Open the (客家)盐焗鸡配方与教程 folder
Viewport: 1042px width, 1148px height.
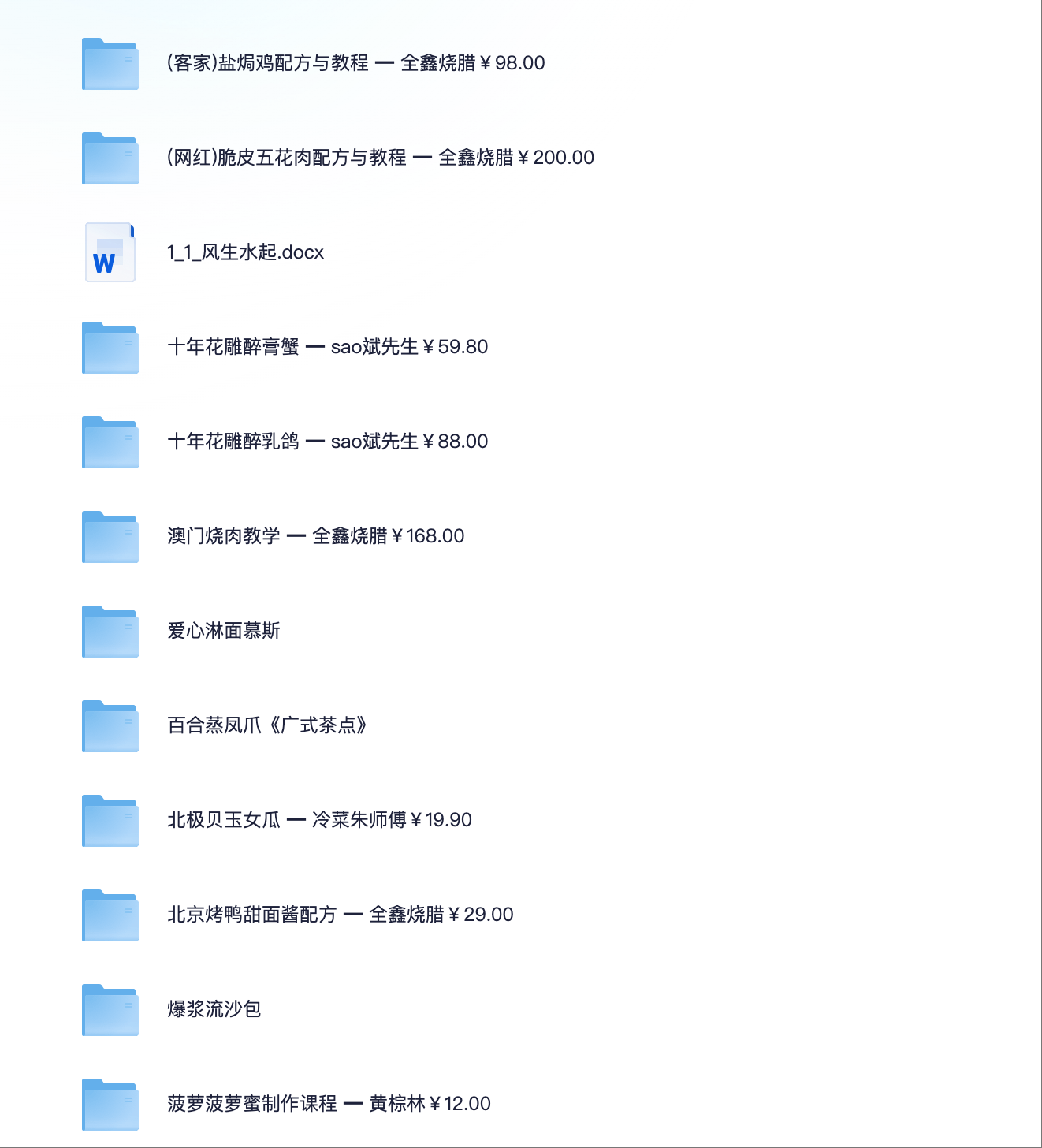coord(355,63)
